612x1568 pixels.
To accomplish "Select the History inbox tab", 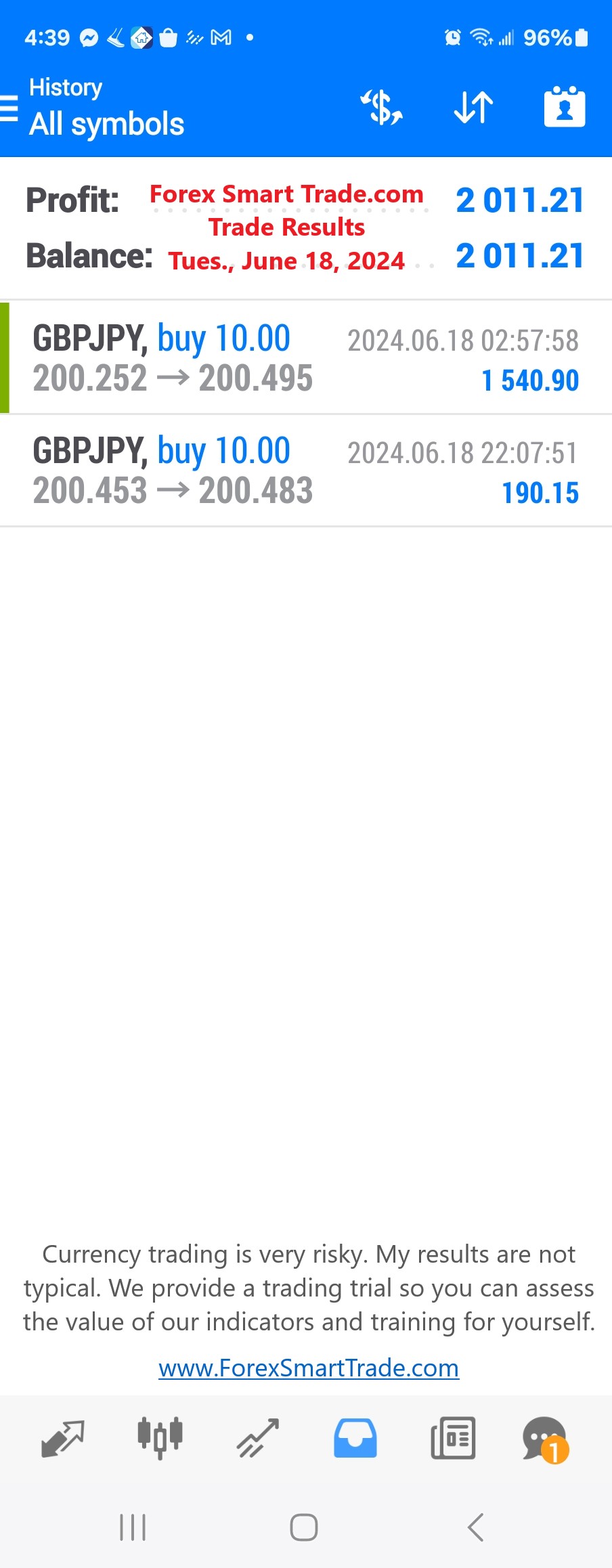I will (355, 1438).
